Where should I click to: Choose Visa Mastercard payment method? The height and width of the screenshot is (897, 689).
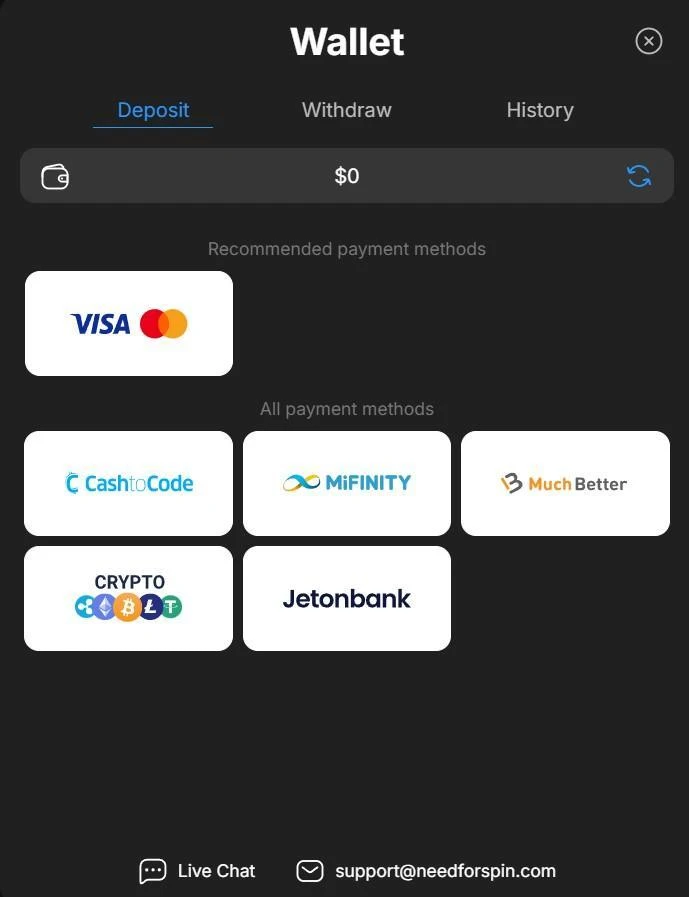coord(129,324)
